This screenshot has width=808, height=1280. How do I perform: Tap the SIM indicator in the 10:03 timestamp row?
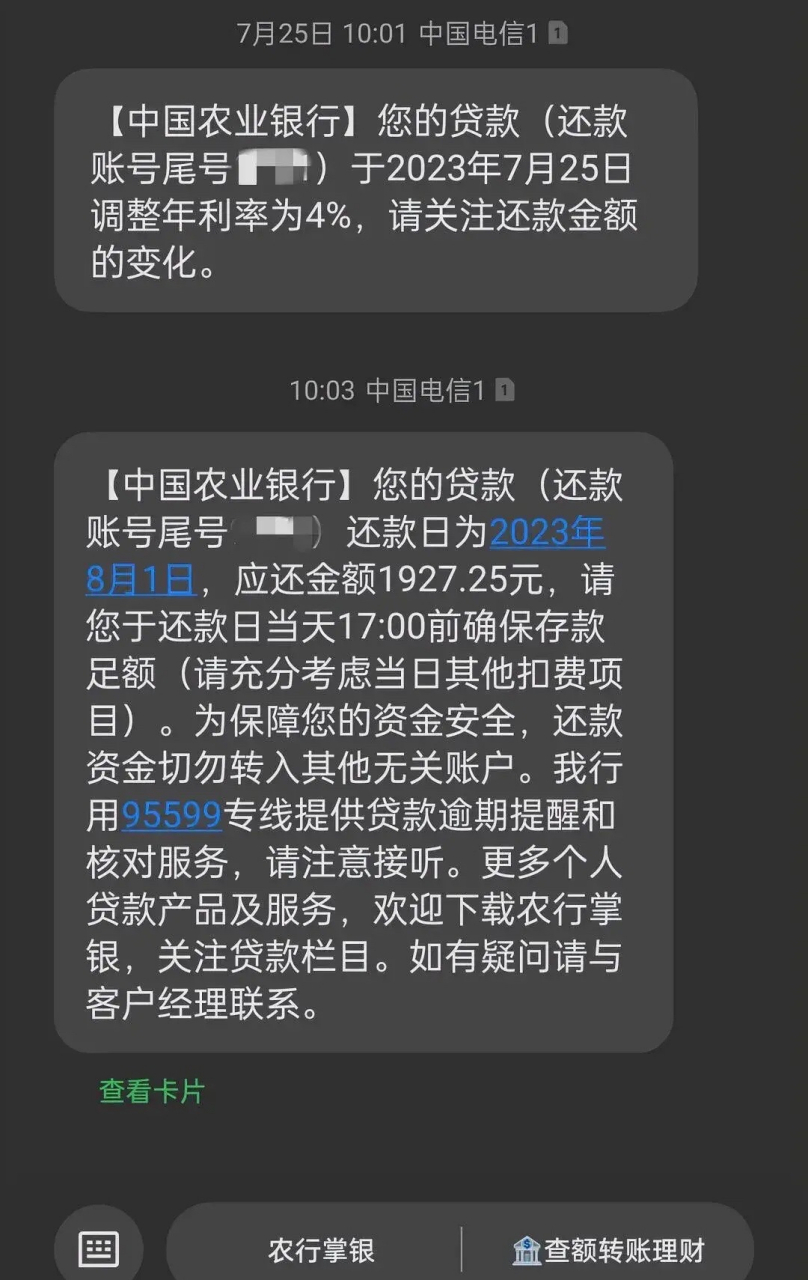(505, 391)
